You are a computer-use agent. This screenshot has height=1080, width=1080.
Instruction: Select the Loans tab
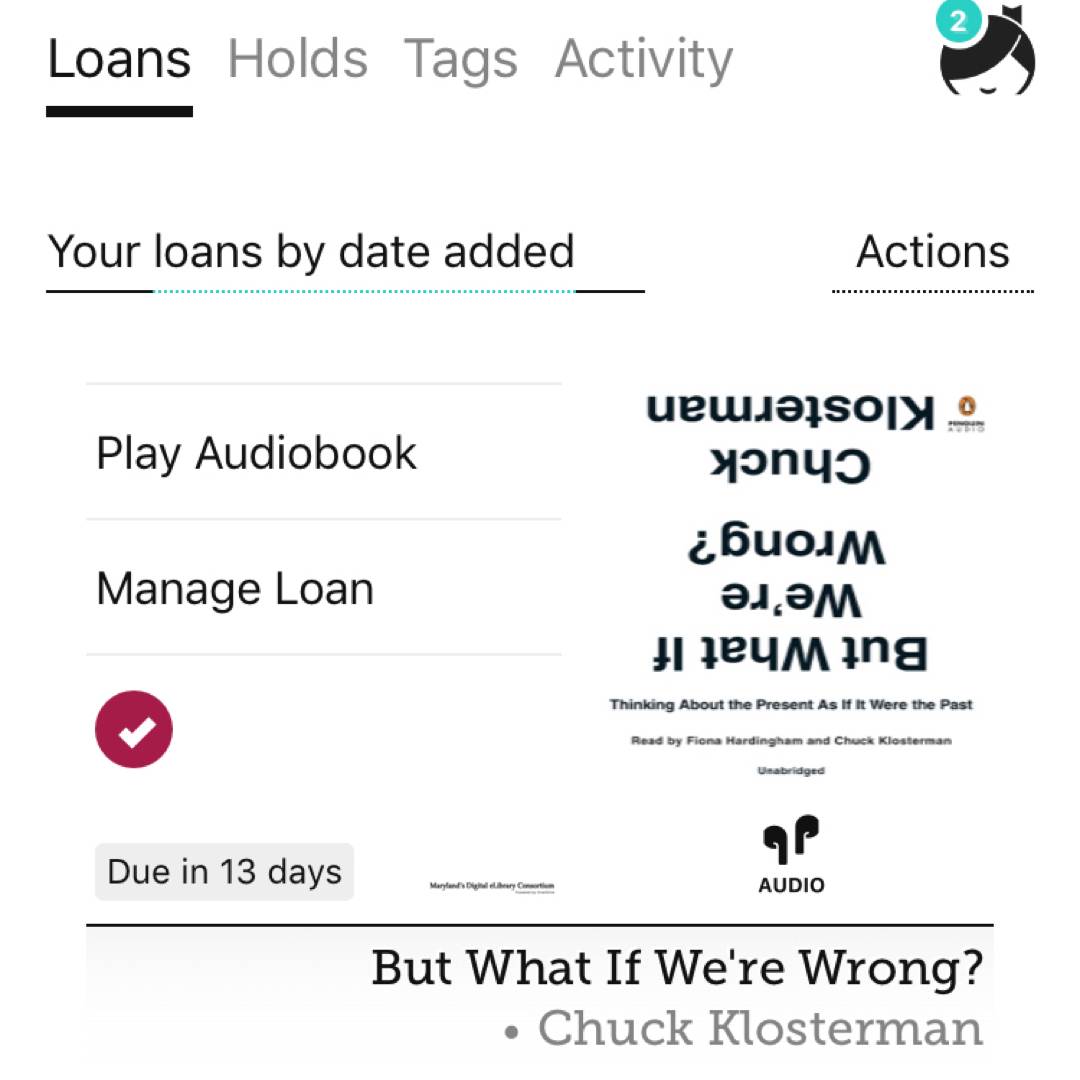click(x=119, y=59)
